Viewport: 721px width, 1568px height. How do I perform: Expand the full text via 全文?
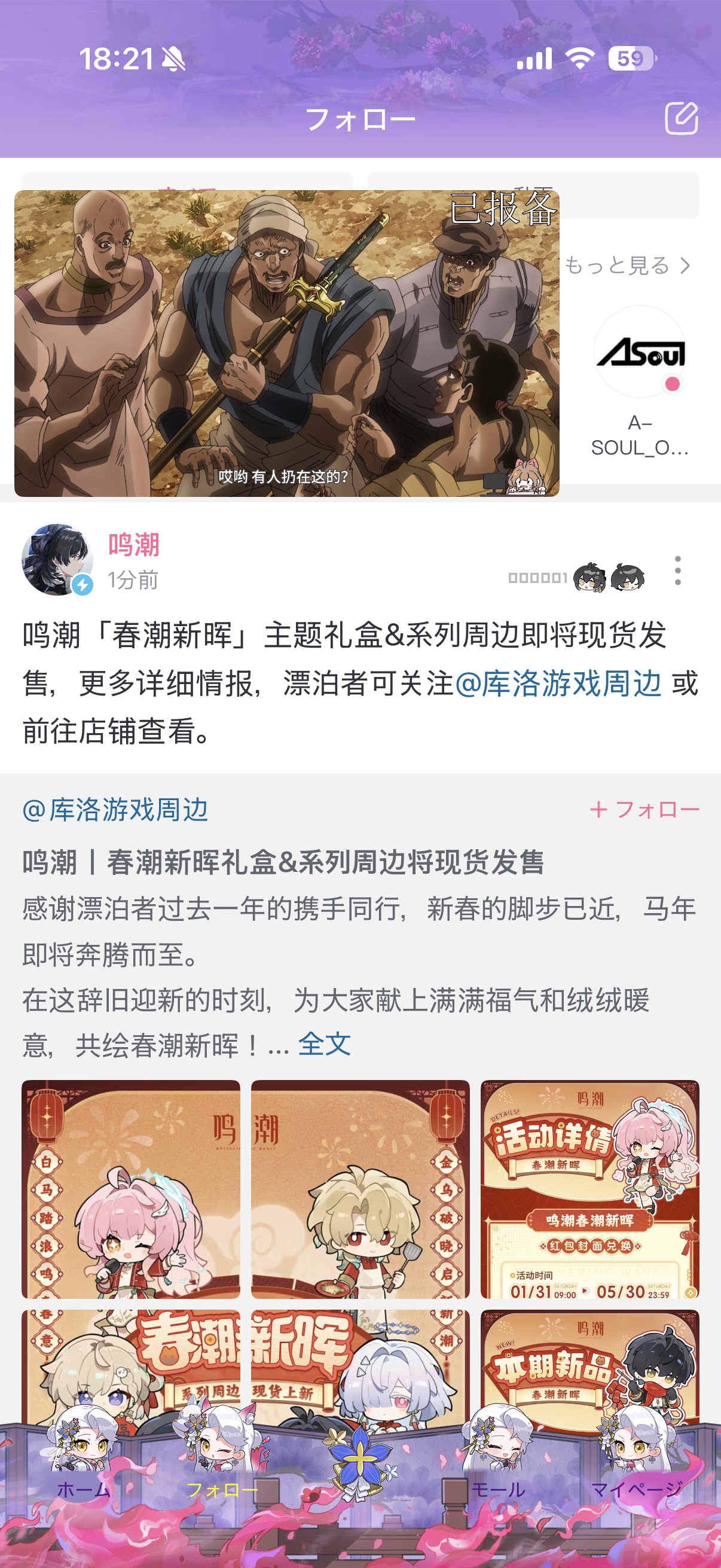coord(323,1044)
